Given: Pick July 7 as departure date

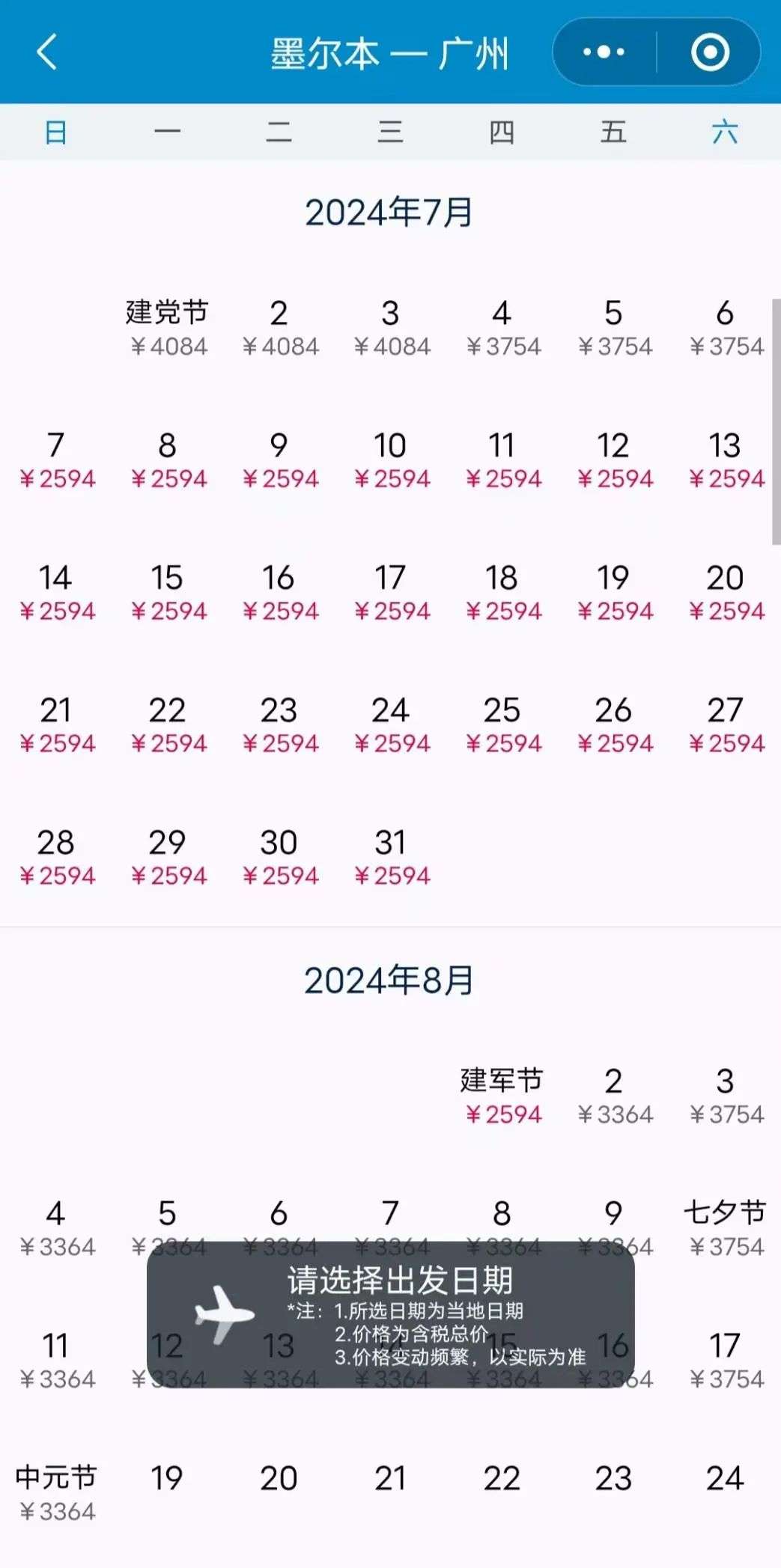Looking at the screenshot, I should 56,460.
